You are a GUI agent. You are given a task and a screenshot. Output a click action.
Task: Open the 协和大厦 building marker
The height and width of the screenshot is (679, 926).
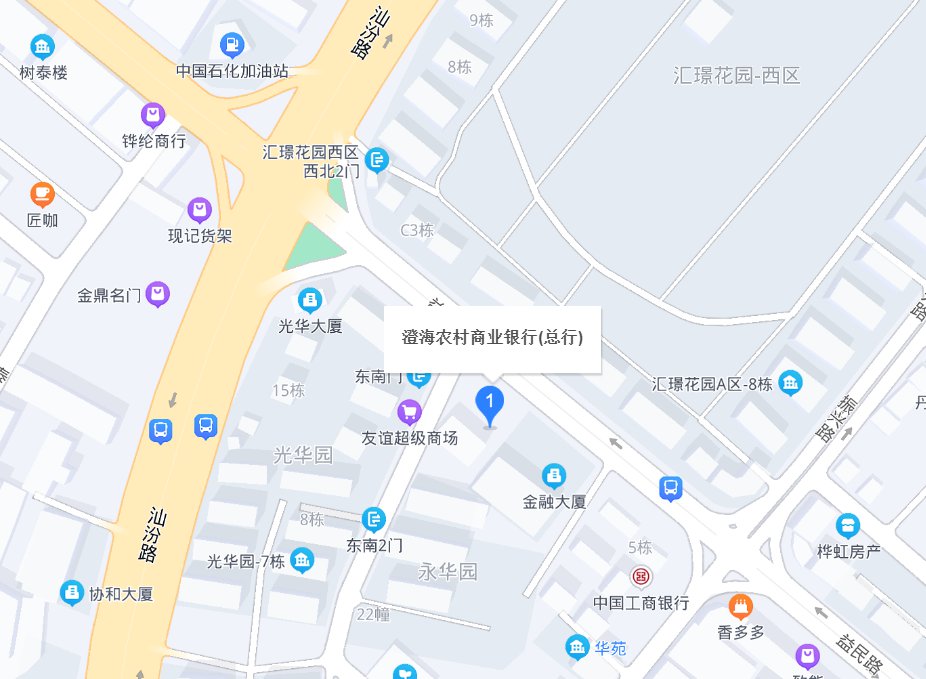coord(72,593)
